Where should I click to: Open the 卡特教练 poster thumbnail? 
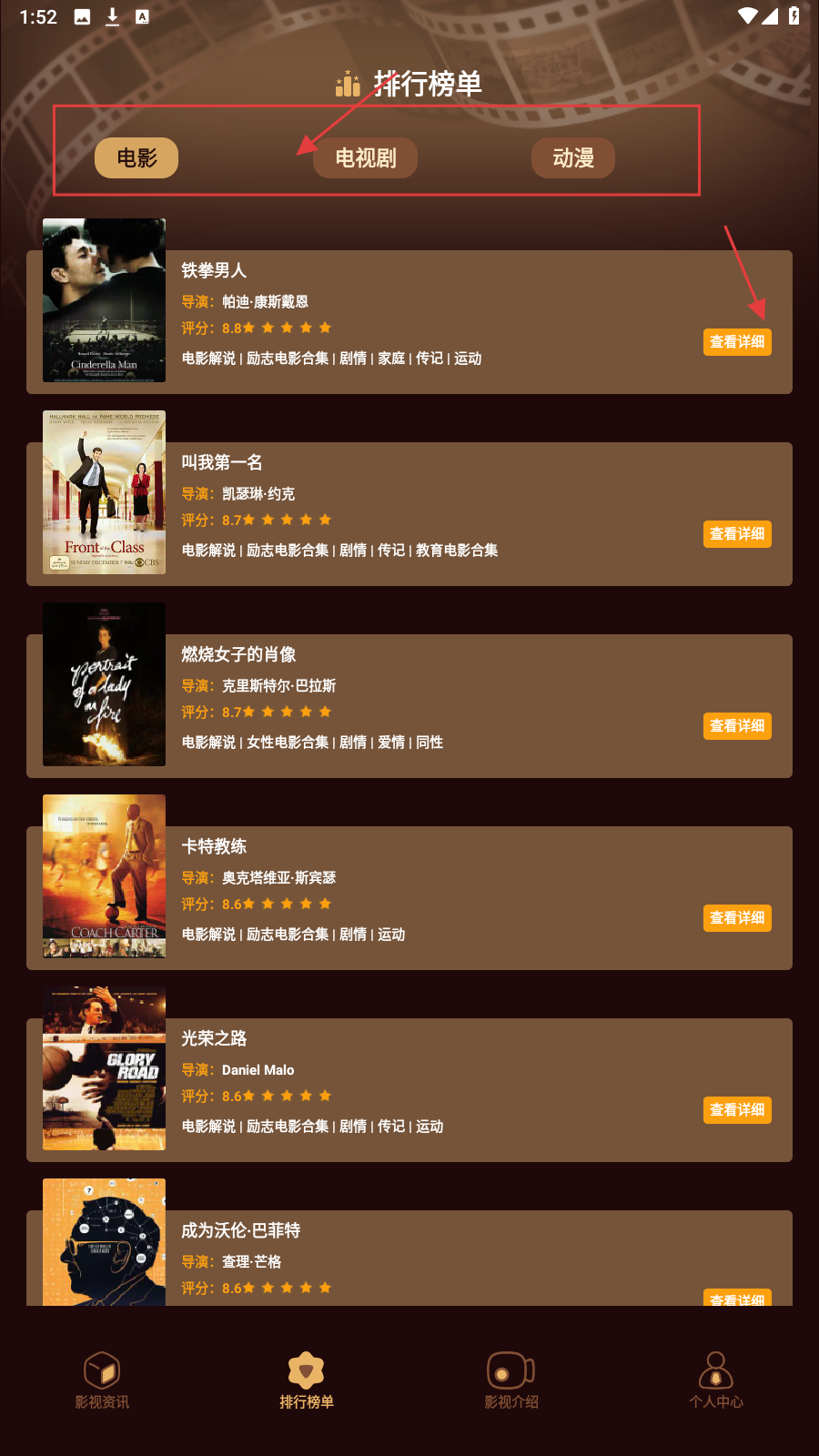coord(105,876)
